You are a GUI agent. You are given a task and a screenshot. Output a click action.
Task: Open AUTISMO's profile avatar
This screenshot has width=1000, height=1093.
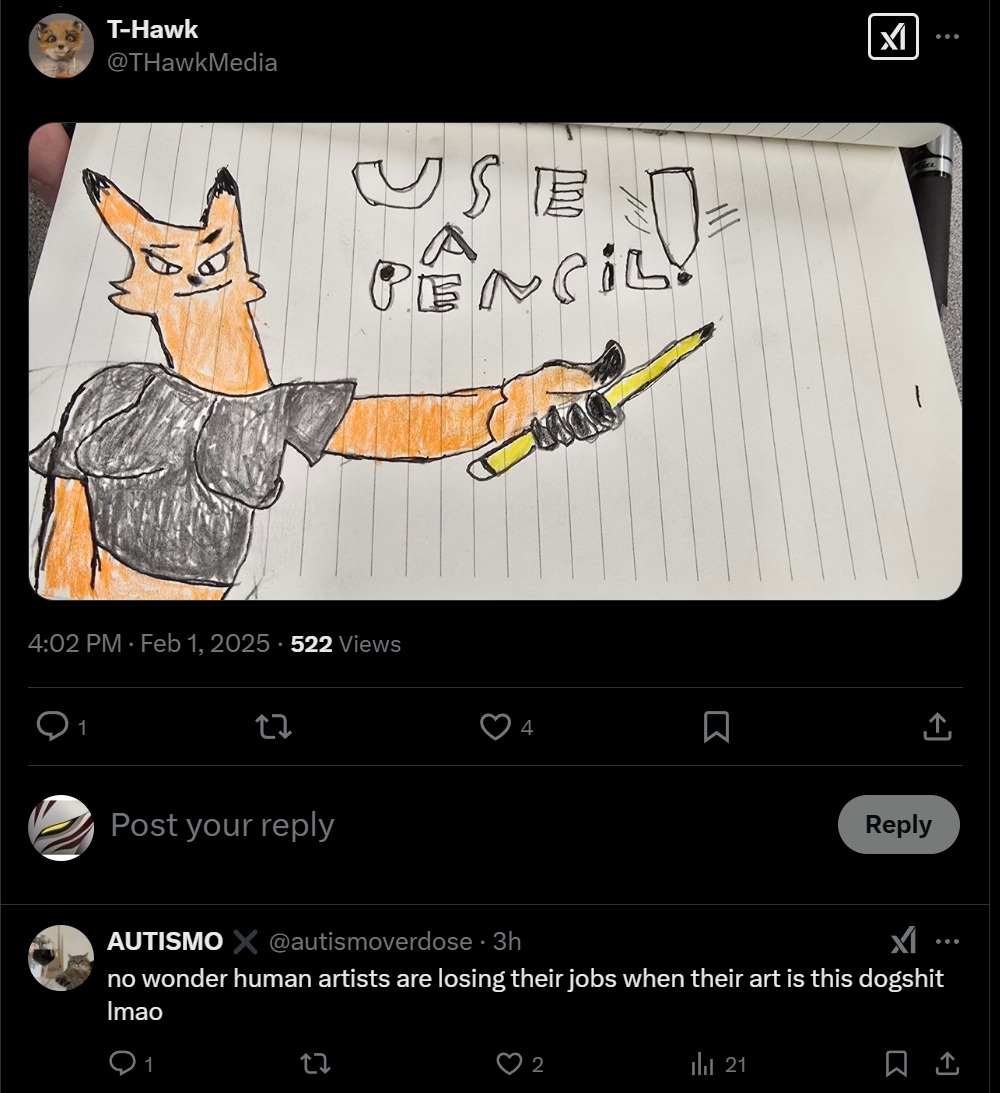click(x=61, y=958)
